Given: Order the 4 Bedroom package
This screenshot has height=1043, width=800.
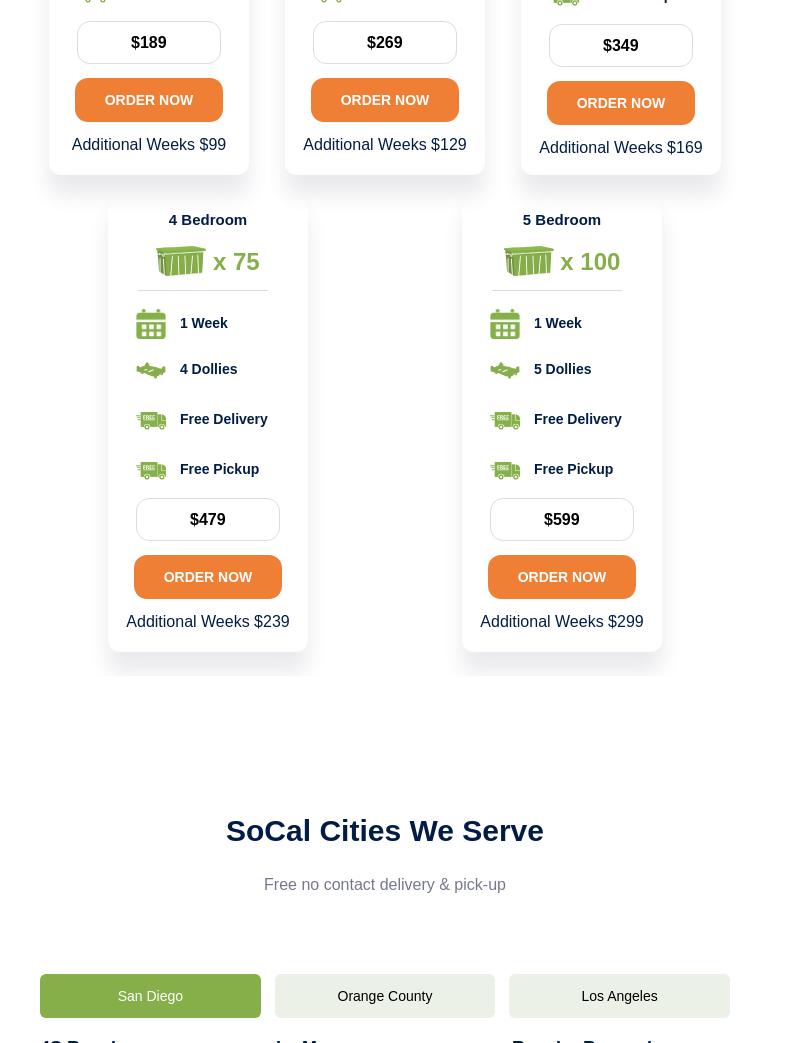Looking at the screenshot, I should (x=207, y=577).
